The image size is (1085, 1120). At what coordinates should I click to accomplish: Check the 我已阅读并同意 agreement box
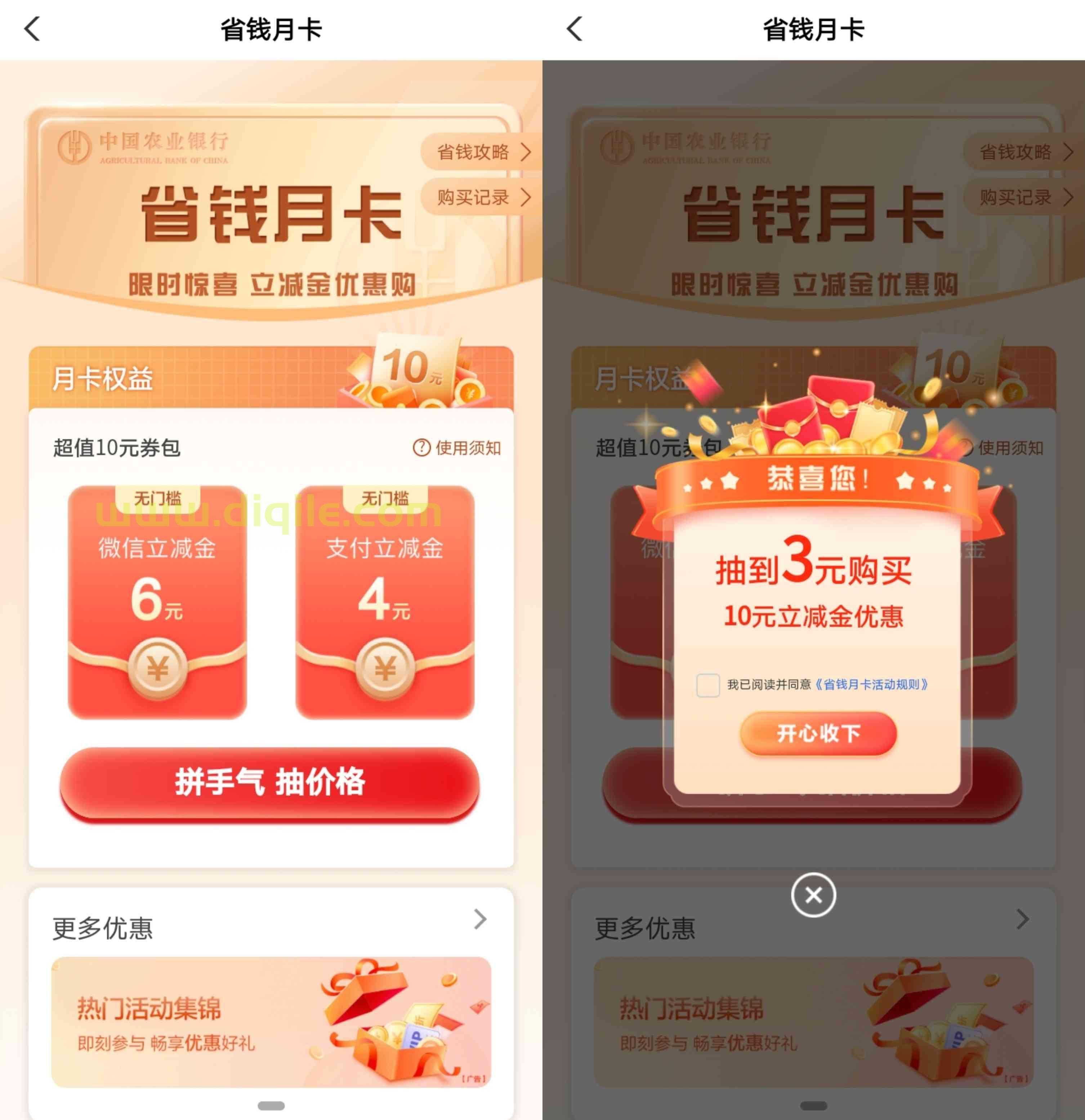(708, 685)
